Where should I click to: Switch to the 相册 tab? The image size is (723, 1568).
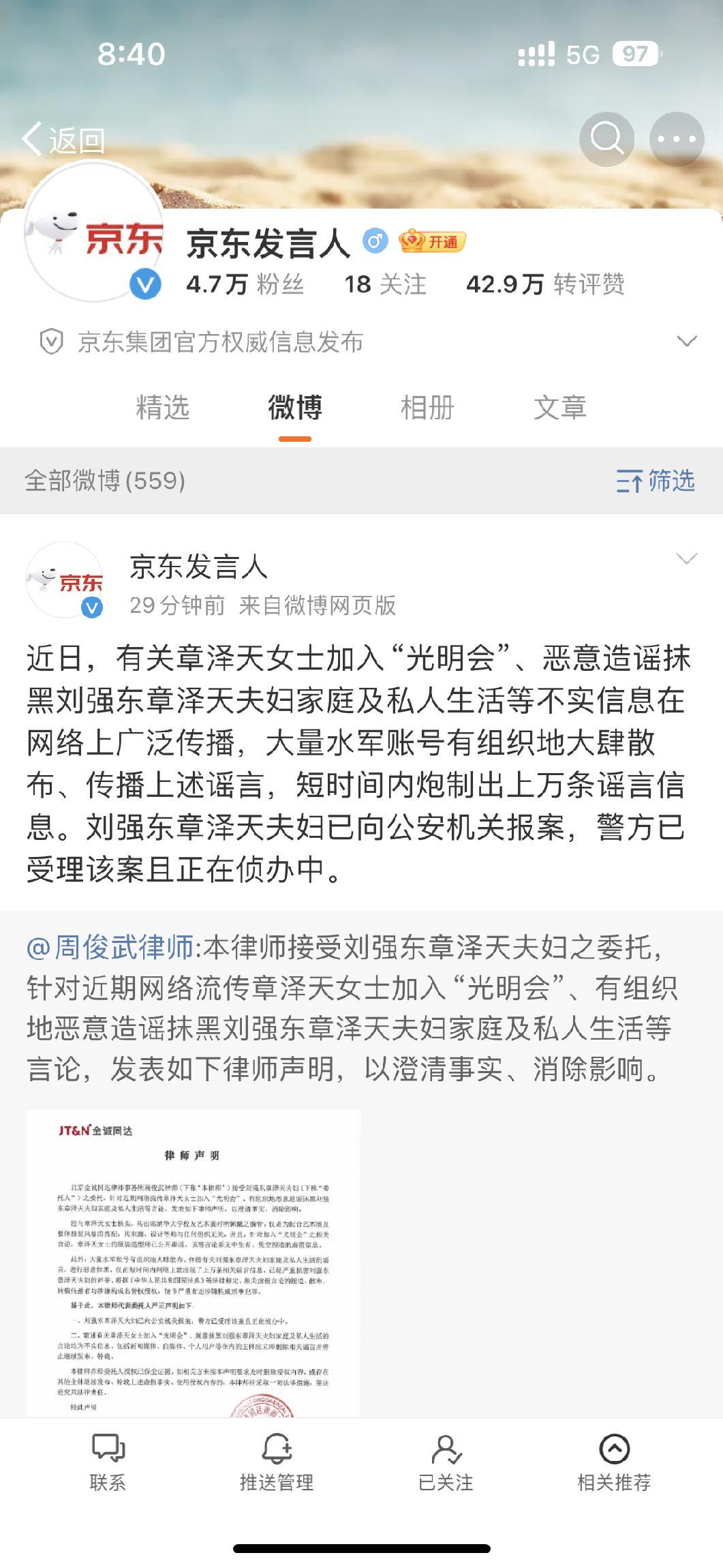tap(427, 408)
